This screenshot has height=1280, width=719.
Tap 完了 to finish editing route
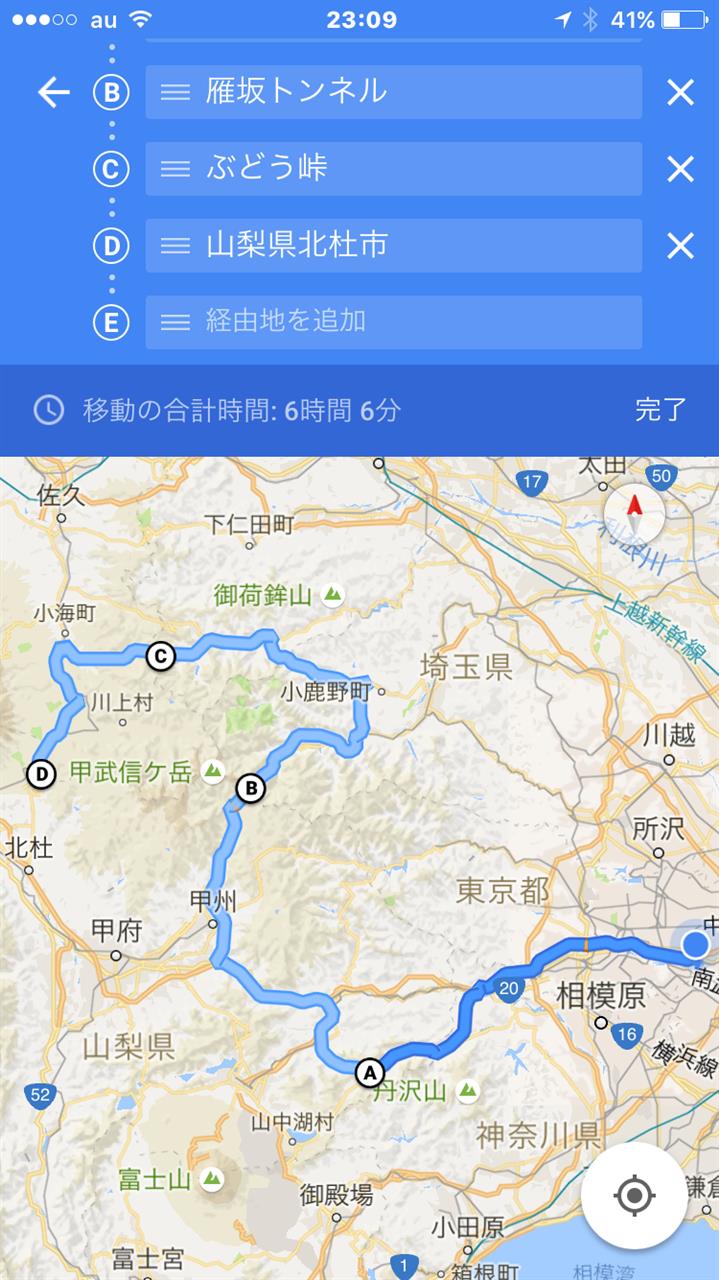point(661,409)
